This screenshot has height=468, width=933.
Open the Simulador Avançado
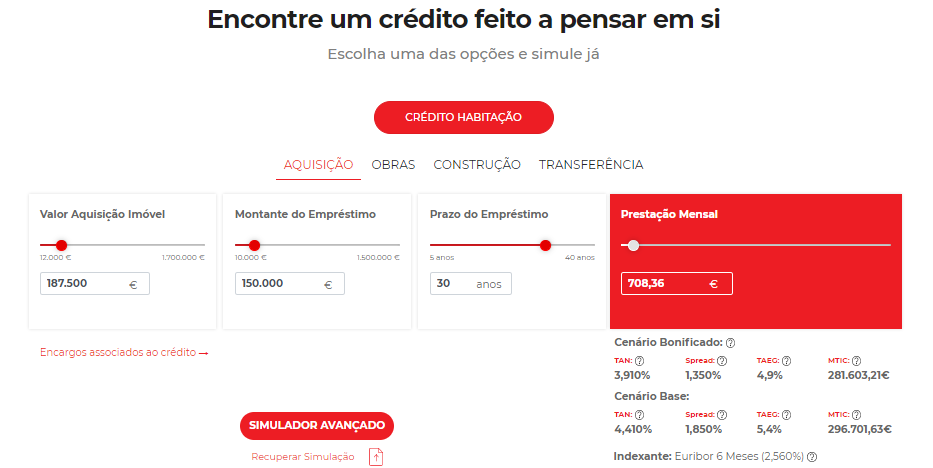[x=317, y=425]
